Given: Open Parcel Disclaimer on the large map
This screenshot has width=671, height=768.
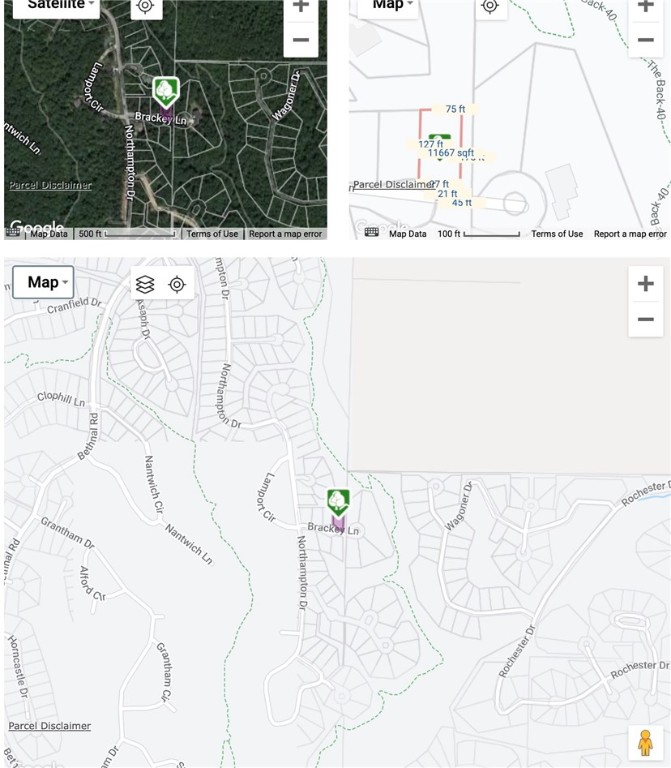Looking at the screenshot, I should pos(50,726).
